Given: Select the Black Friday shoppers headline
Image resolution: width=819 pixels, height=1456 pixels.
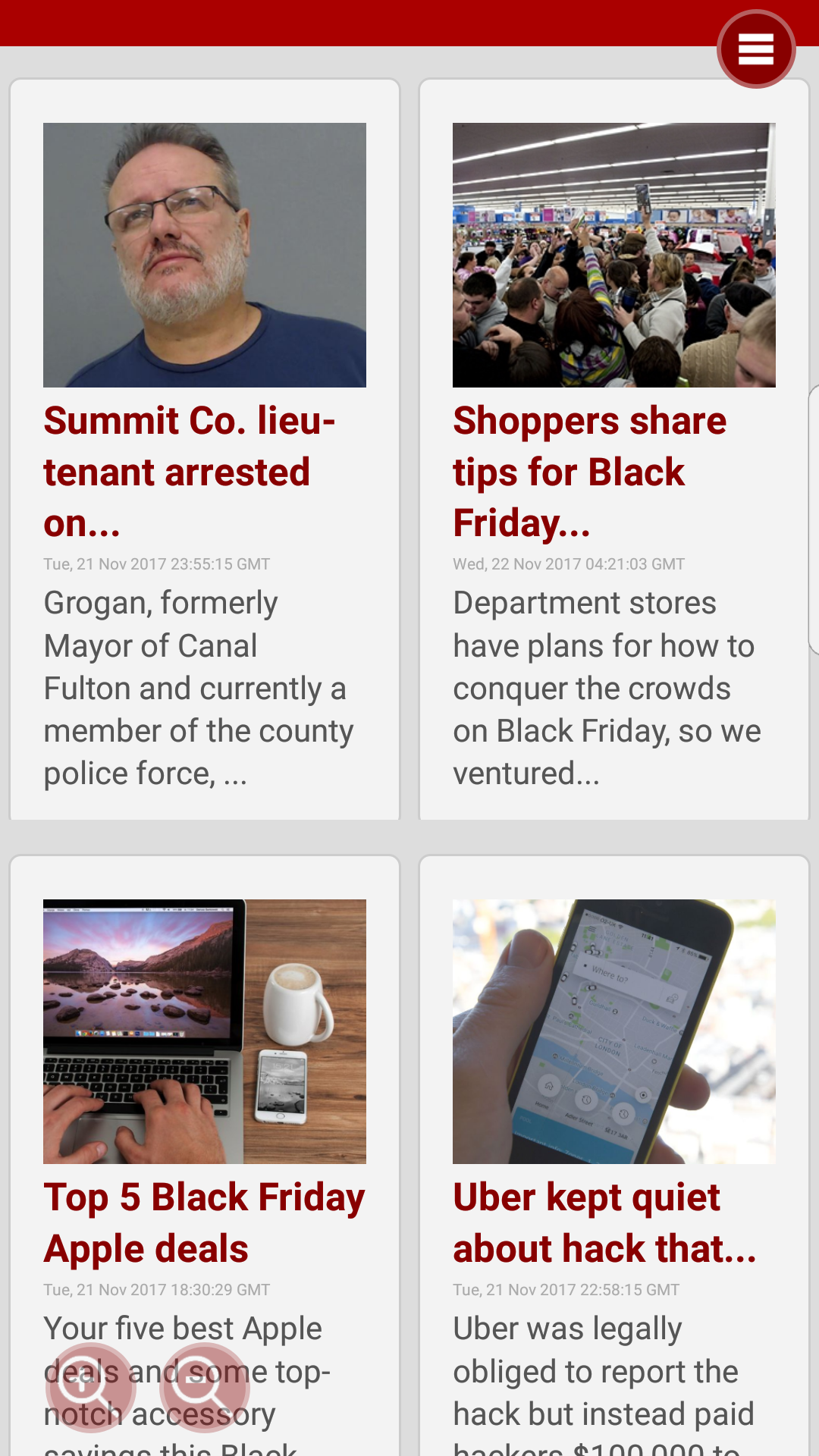Looking at the screenshot, I should pyautogui.click(x=589, y=470).
